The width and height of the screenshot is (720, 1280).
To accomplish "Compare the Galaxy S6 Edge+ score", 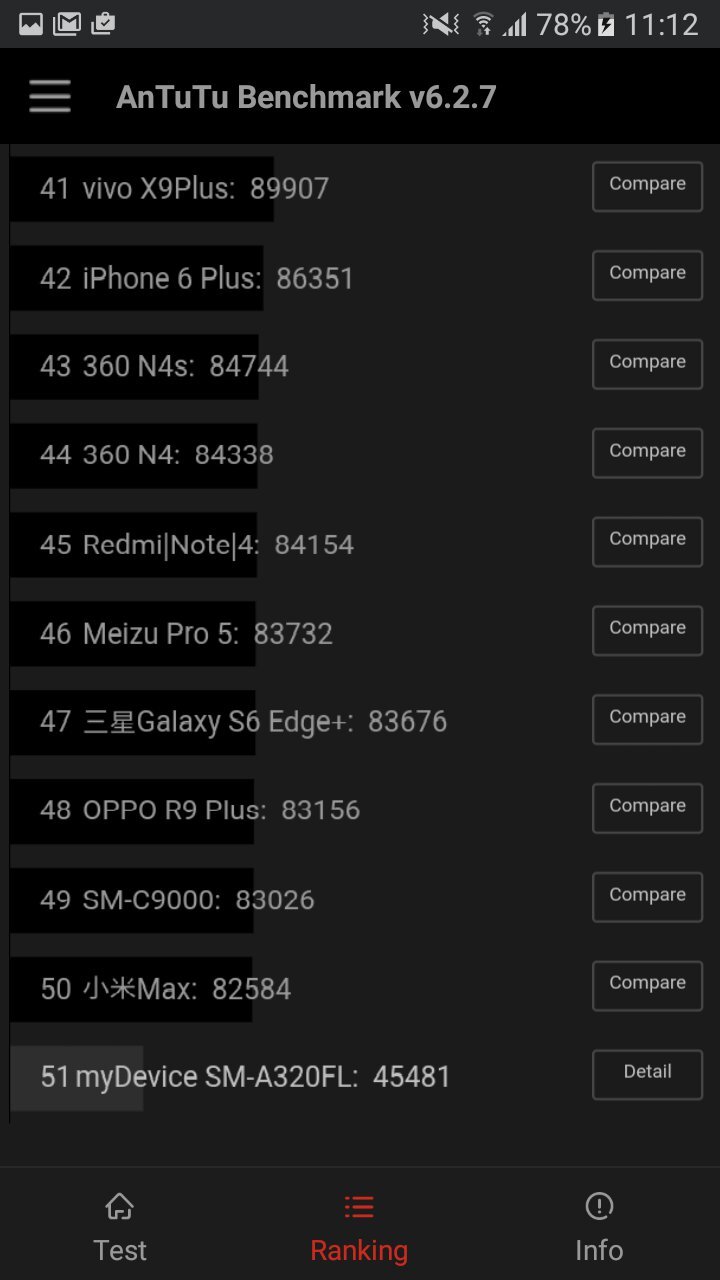I will (646, 718).
